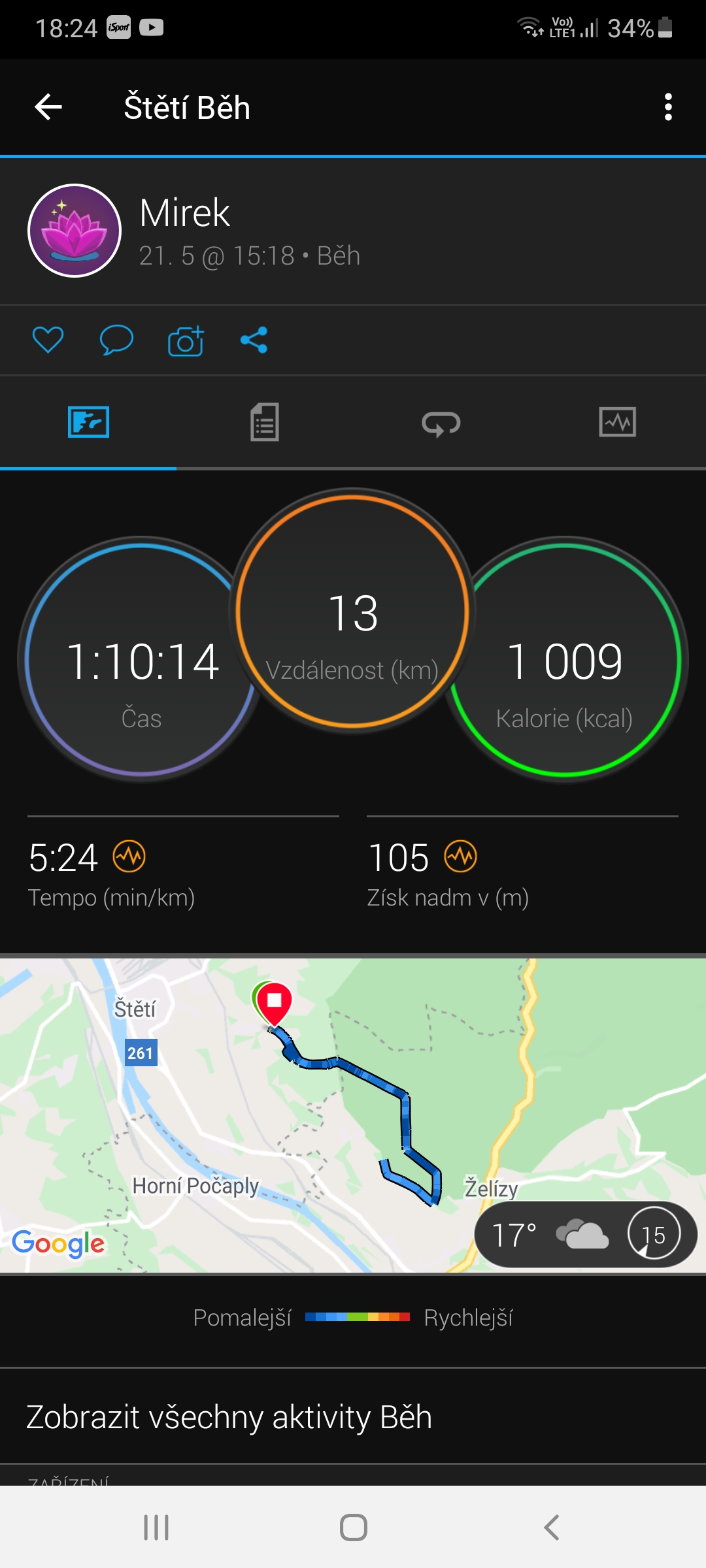Share this run activity
Screen dimensions: 706x1568
click(x=254, y=340)
